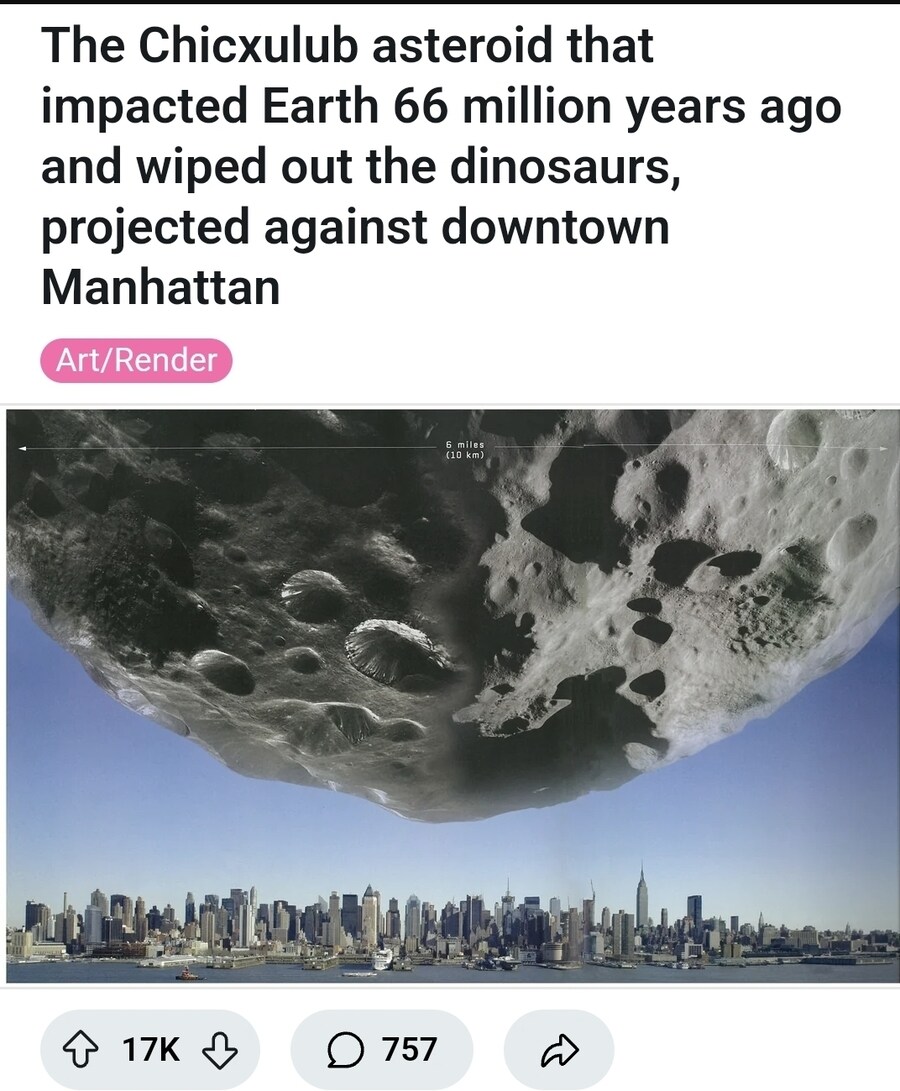
Task: Downvote the Chicxulub asteroid post
Action: click(x=219, y=1049)
